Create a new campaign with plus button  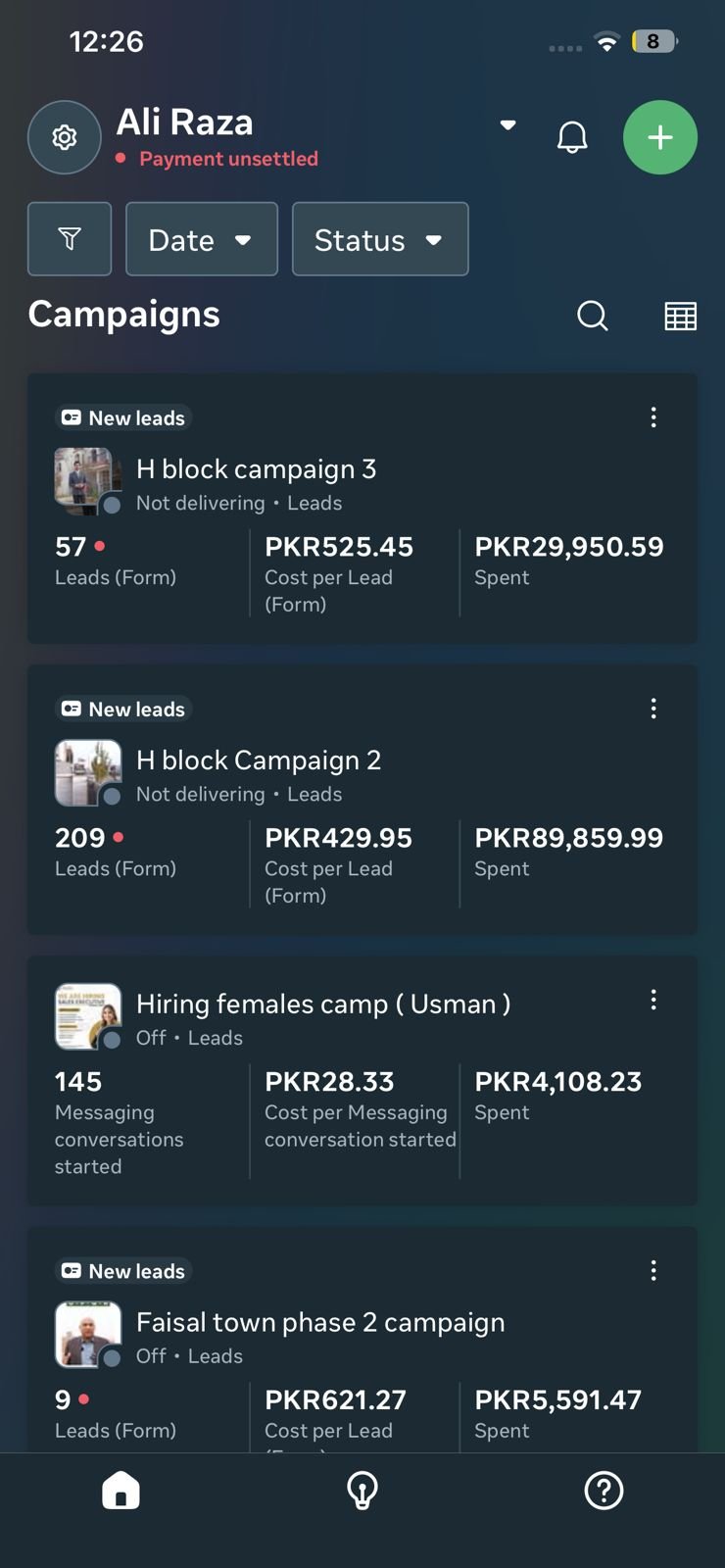pyautogui.click(x=660, y=137)
